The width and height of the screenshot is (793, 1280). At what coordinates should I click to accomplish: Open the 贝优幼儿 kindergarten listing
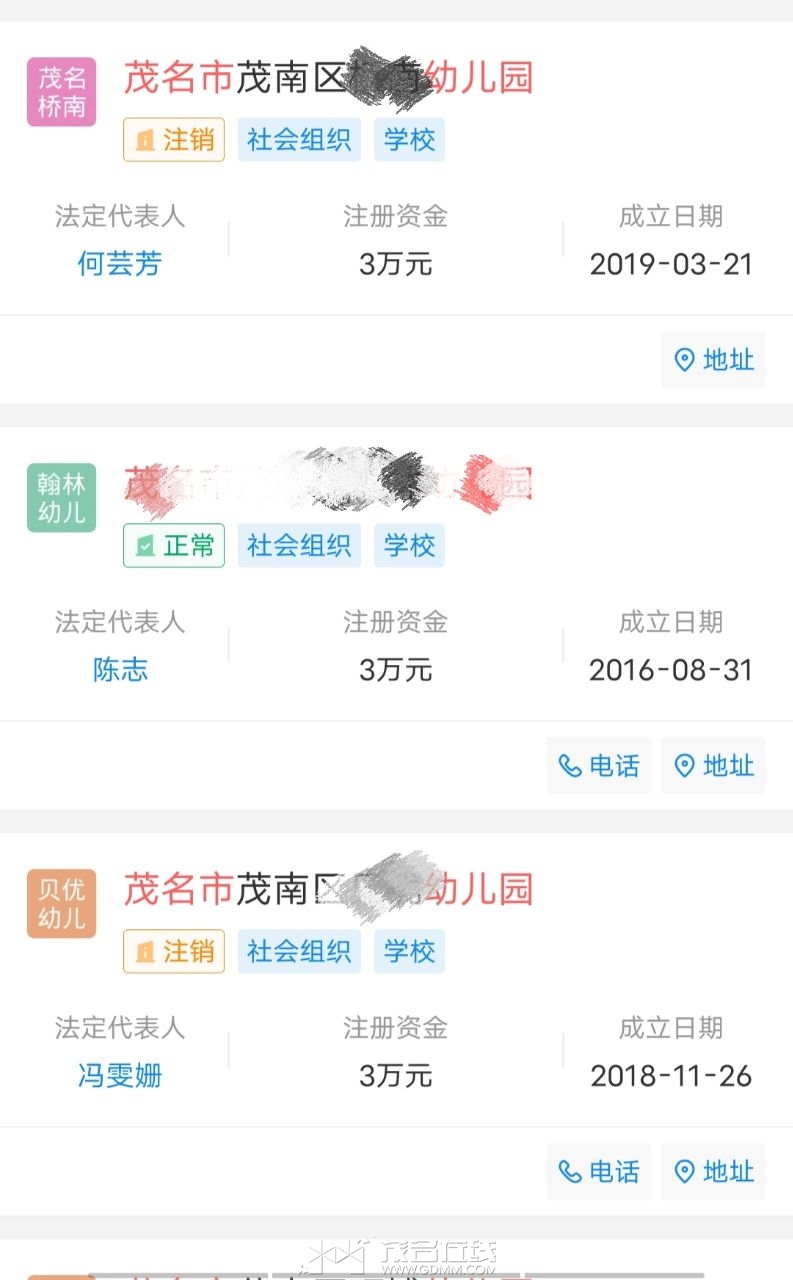pos(328,890)
